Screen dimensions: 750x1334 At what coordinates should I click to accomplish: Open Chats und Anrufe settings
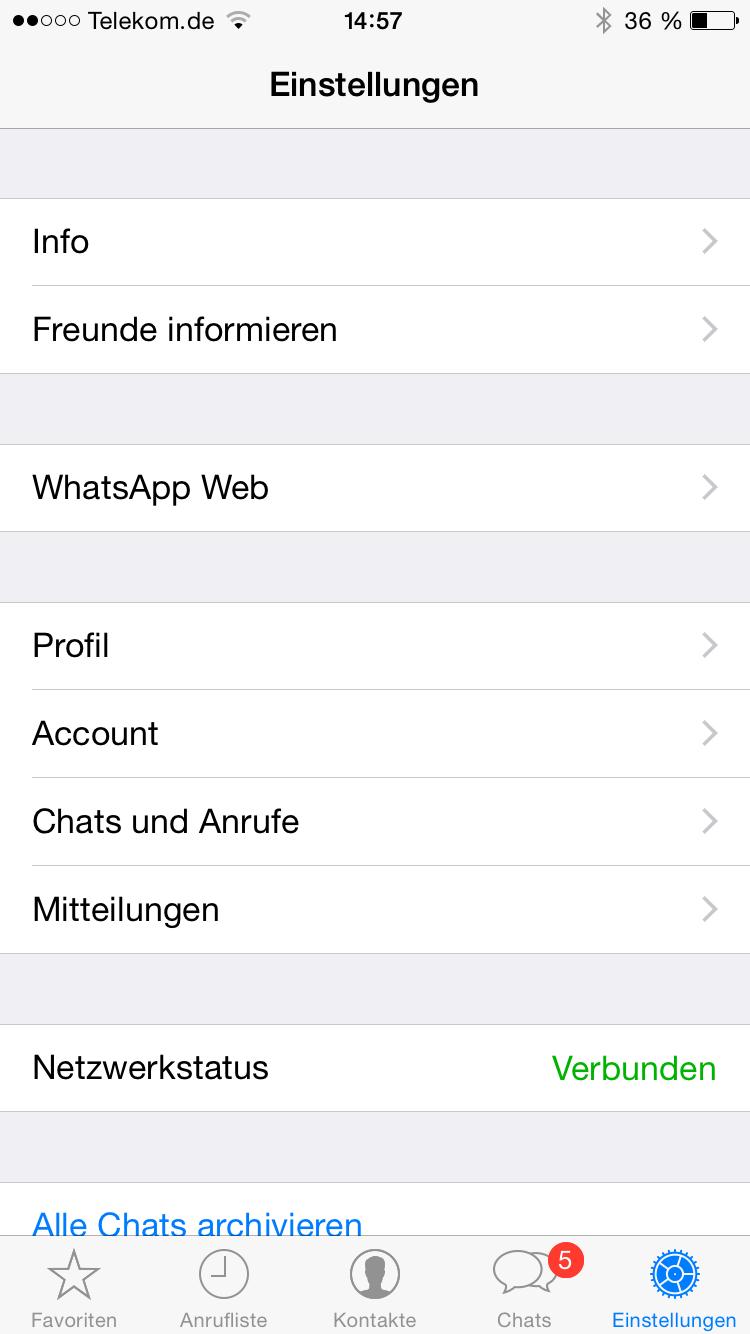coord(375,822)
